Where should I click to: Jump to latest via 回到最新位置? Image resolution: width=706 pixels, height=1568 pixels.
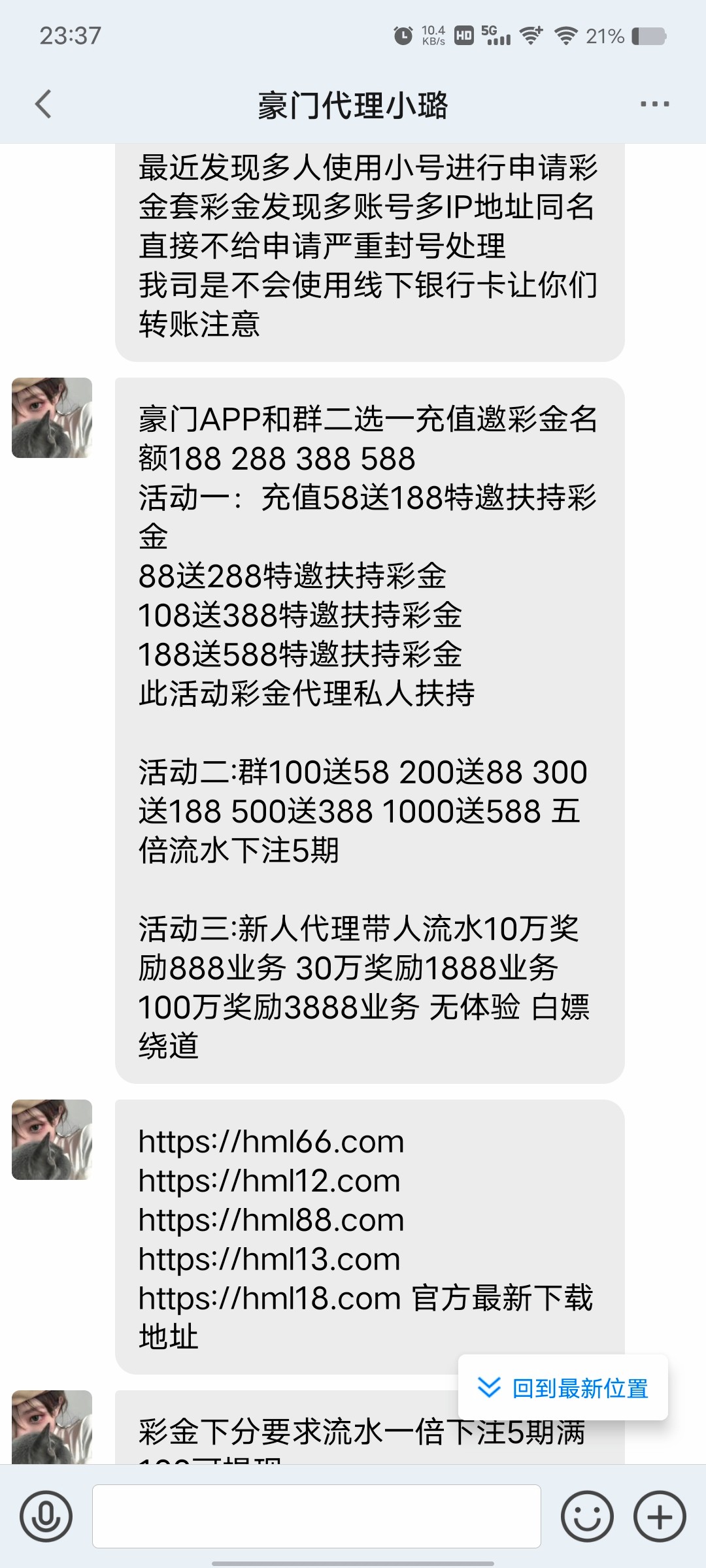pos(563,1388)
